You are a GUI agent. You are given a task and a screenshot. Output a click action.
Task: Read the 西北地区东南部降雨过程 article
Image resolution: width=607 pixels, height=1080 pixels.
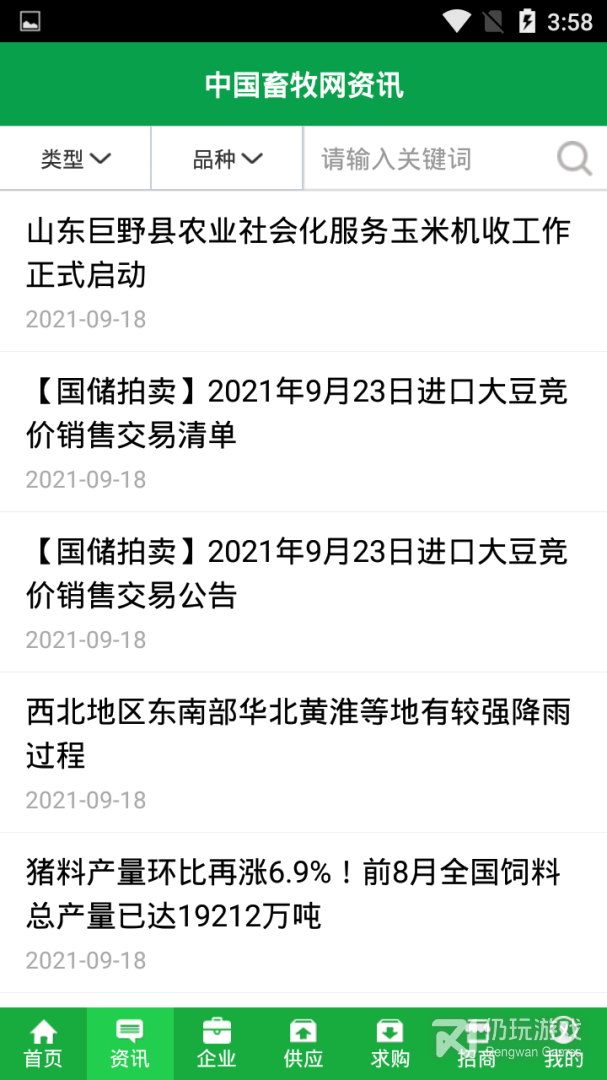tap(298, 733)
